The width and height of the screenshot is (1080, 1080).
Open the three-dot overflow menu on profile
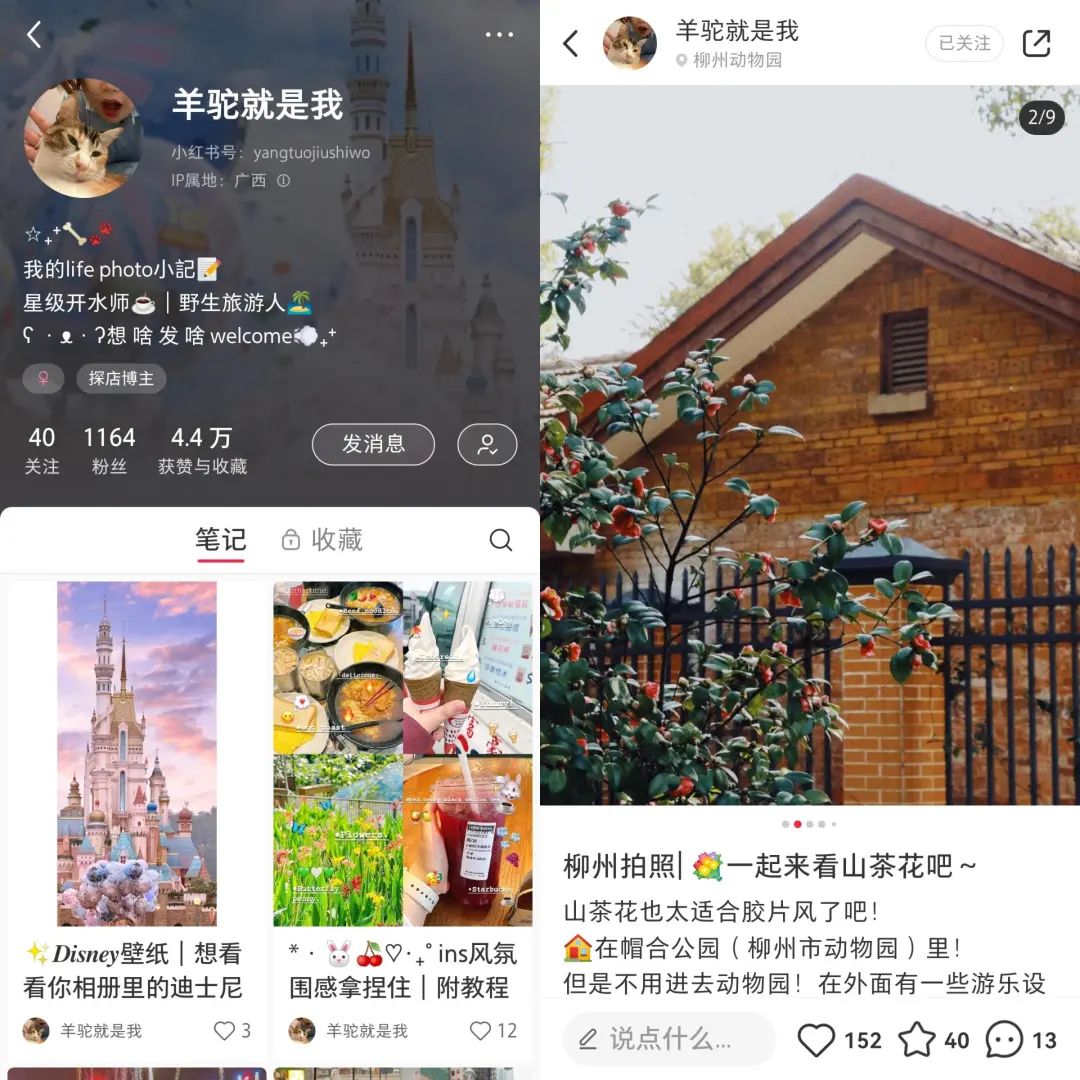coord(499,35)
